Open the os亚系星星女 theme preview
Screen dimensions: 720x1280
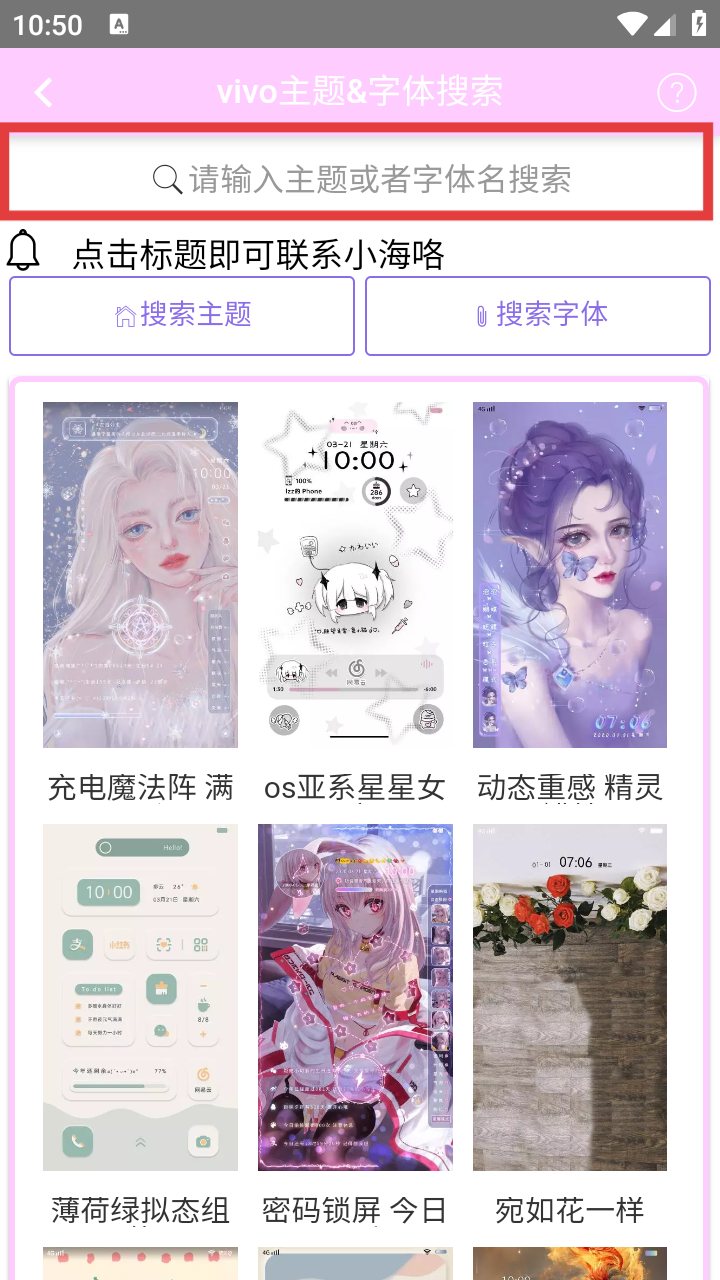pos(354,574)
